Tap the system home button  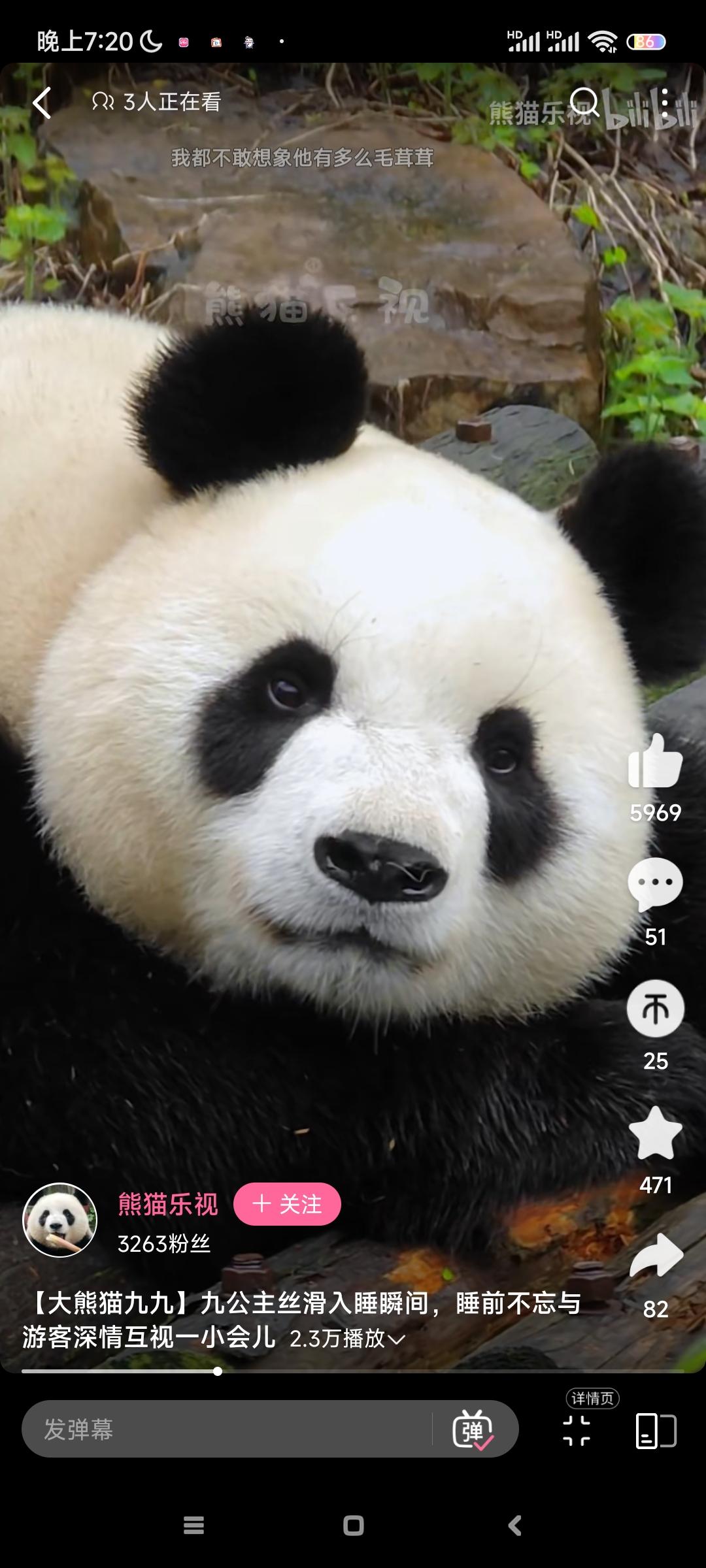pos(353,1526)
